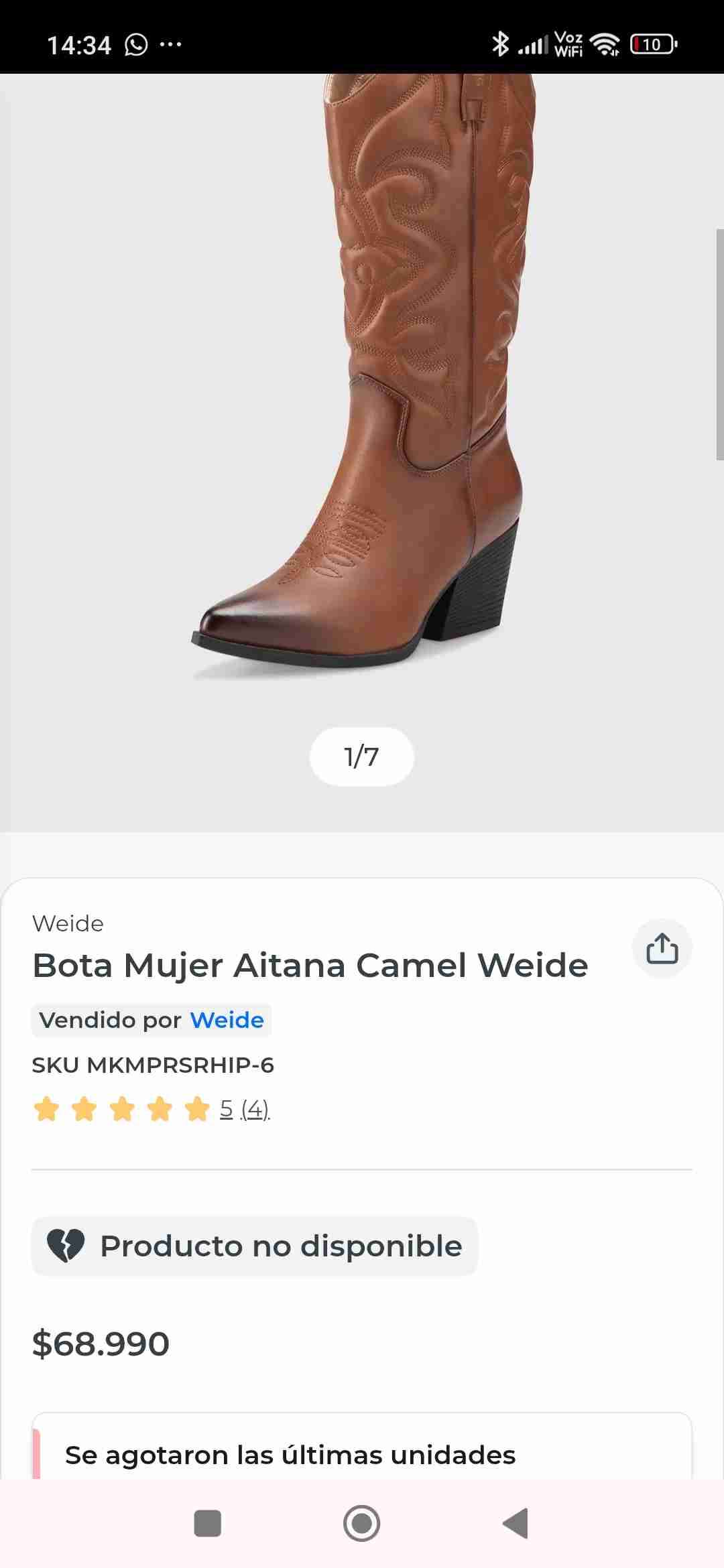Open the Vendido por Weide chip
724x1568 pixels.
[x=150, y=1020]
